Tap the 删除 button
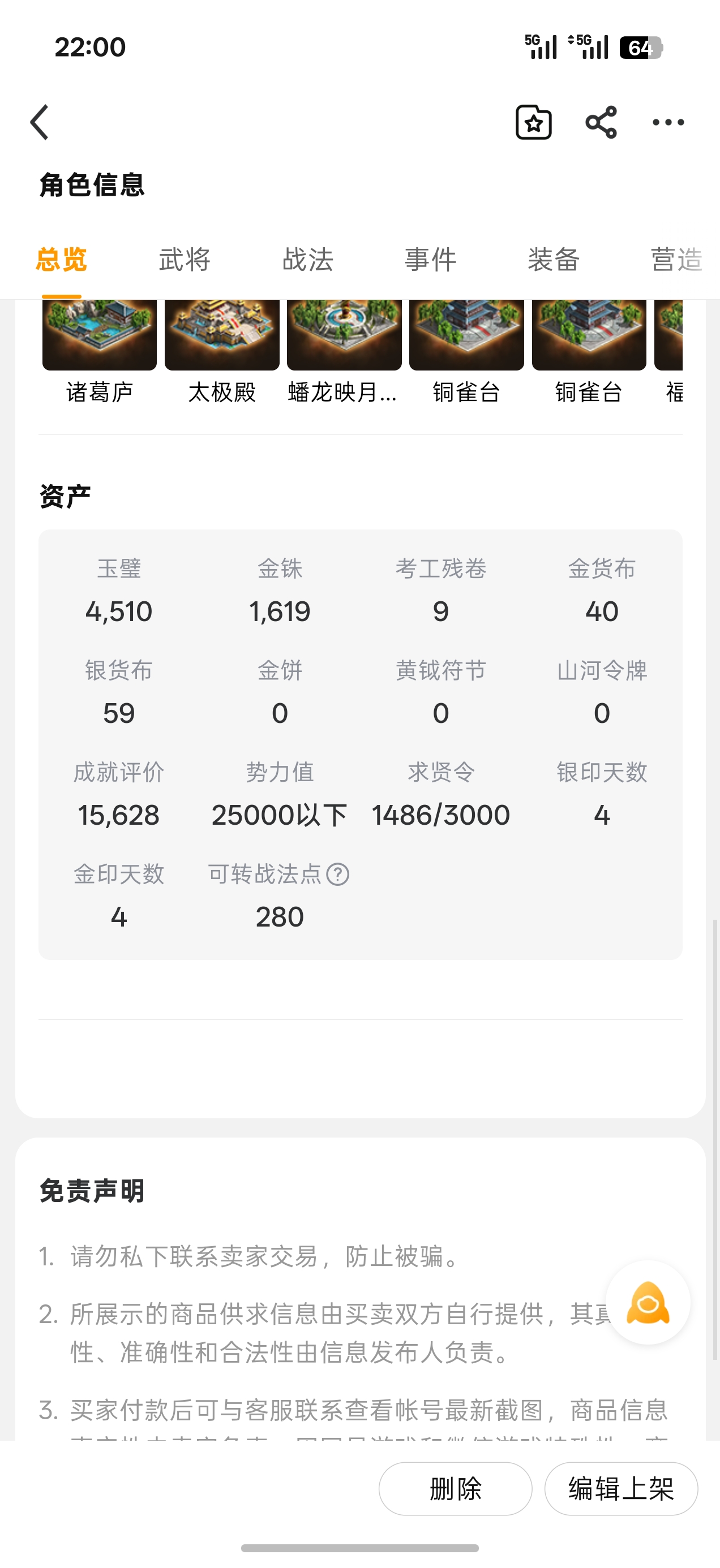 456,1489
